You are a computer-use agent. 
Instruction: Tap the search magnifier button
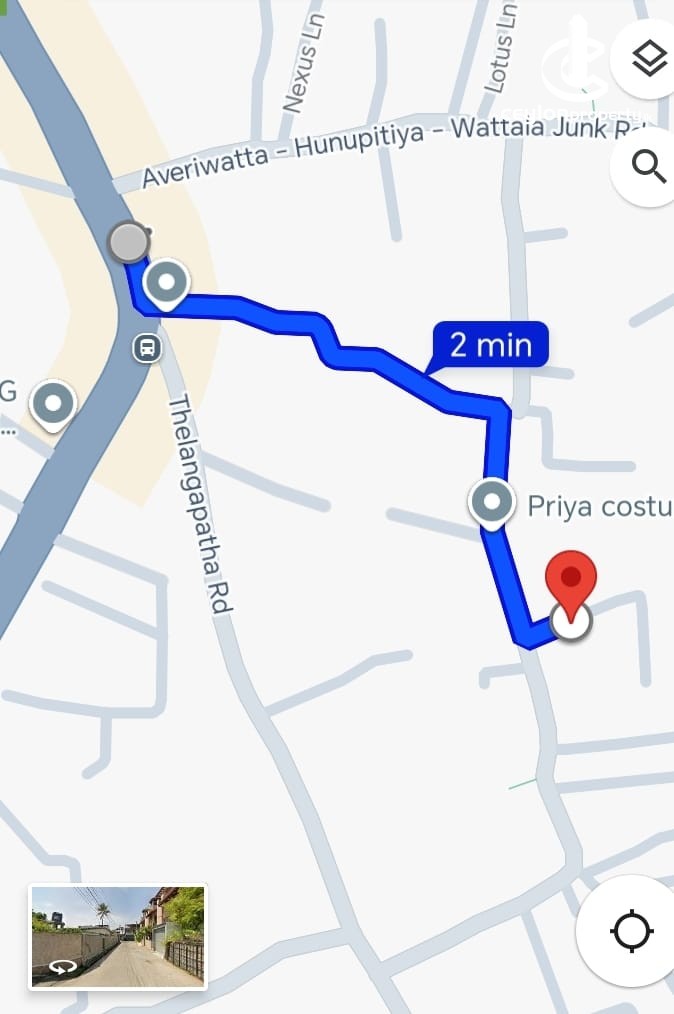pyautogui.click(x=649, y=167)
